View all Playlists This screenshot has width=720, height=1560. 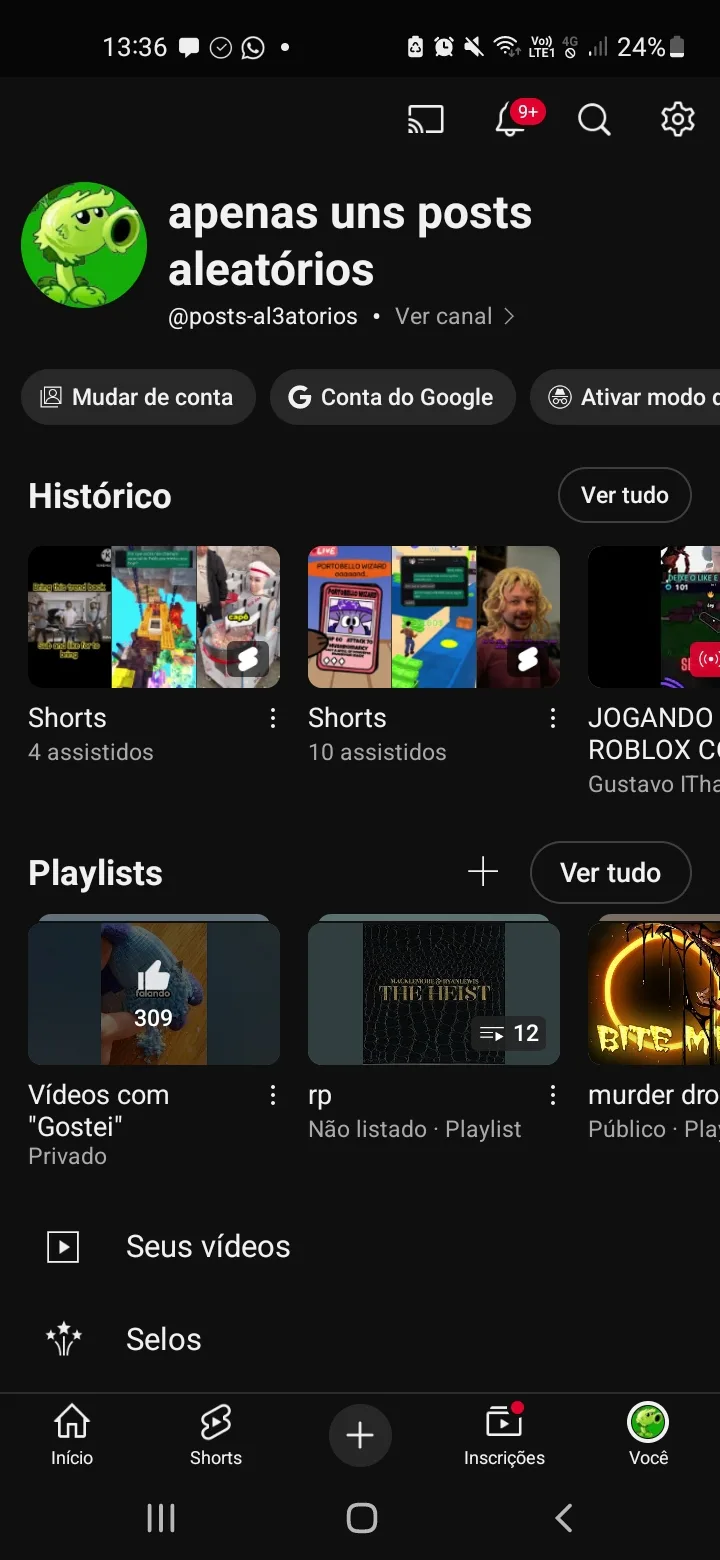610,873
